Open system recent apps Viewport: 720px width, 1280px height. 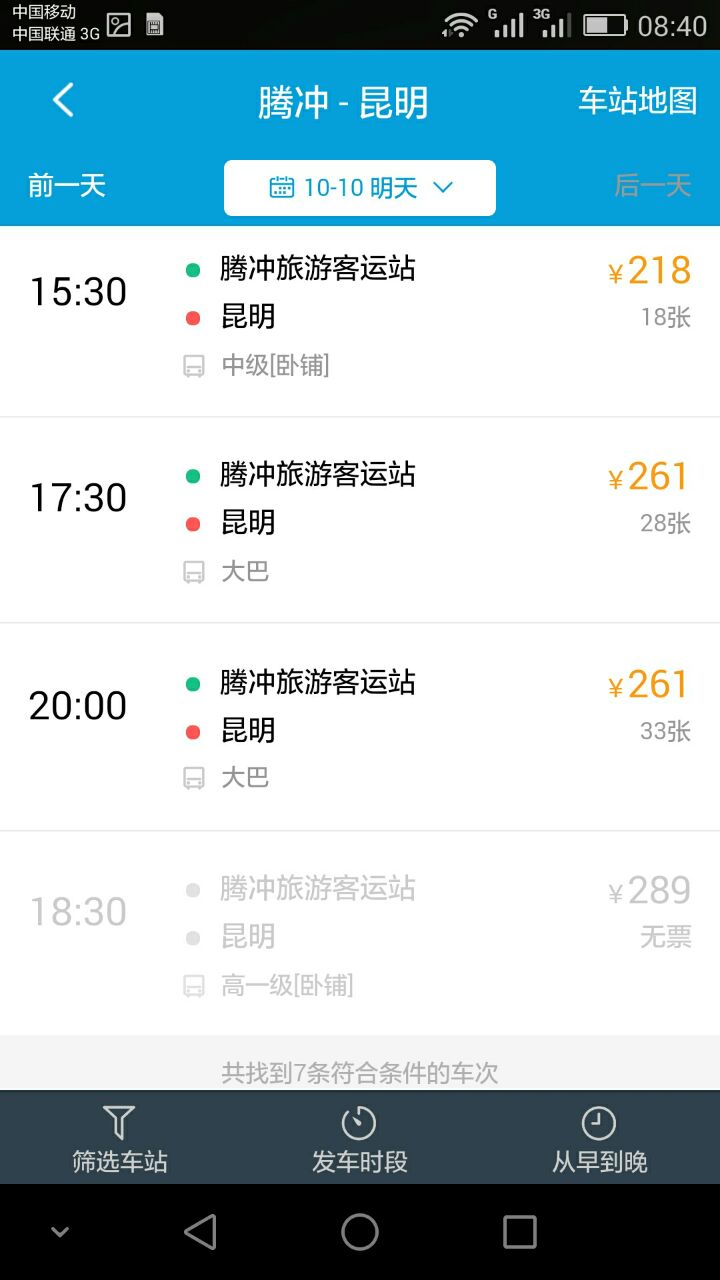519,1232
